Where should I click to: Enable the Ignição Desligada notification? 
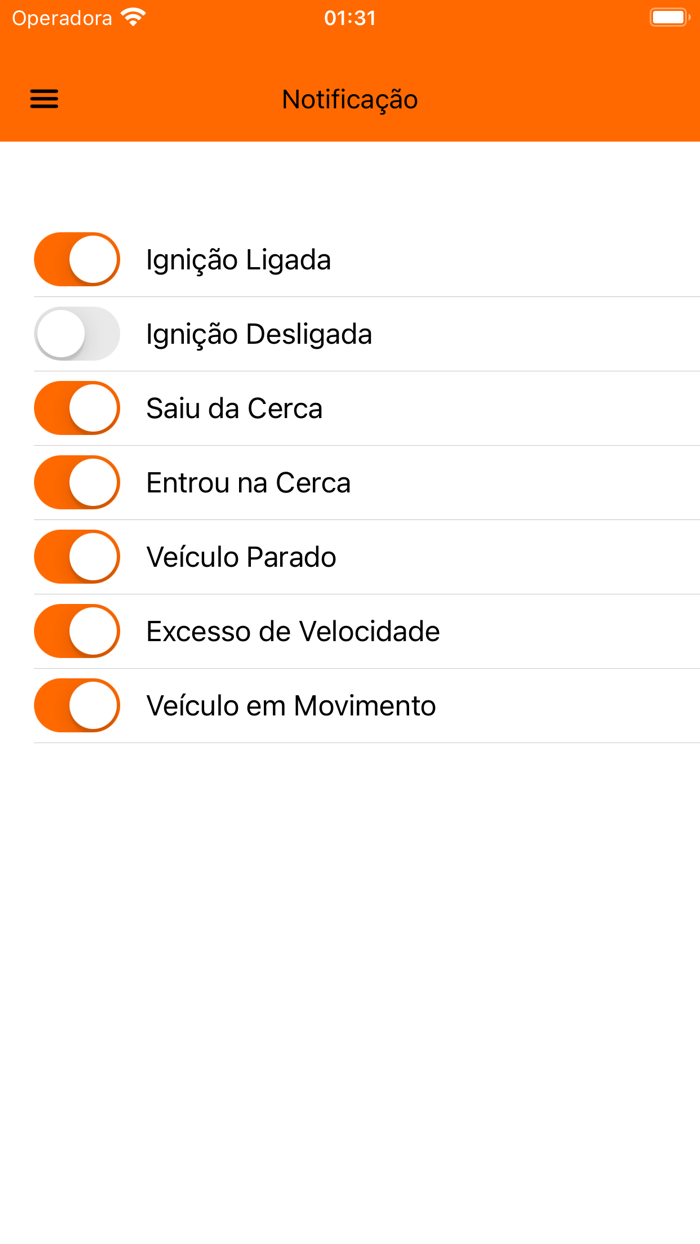(77, 334)
